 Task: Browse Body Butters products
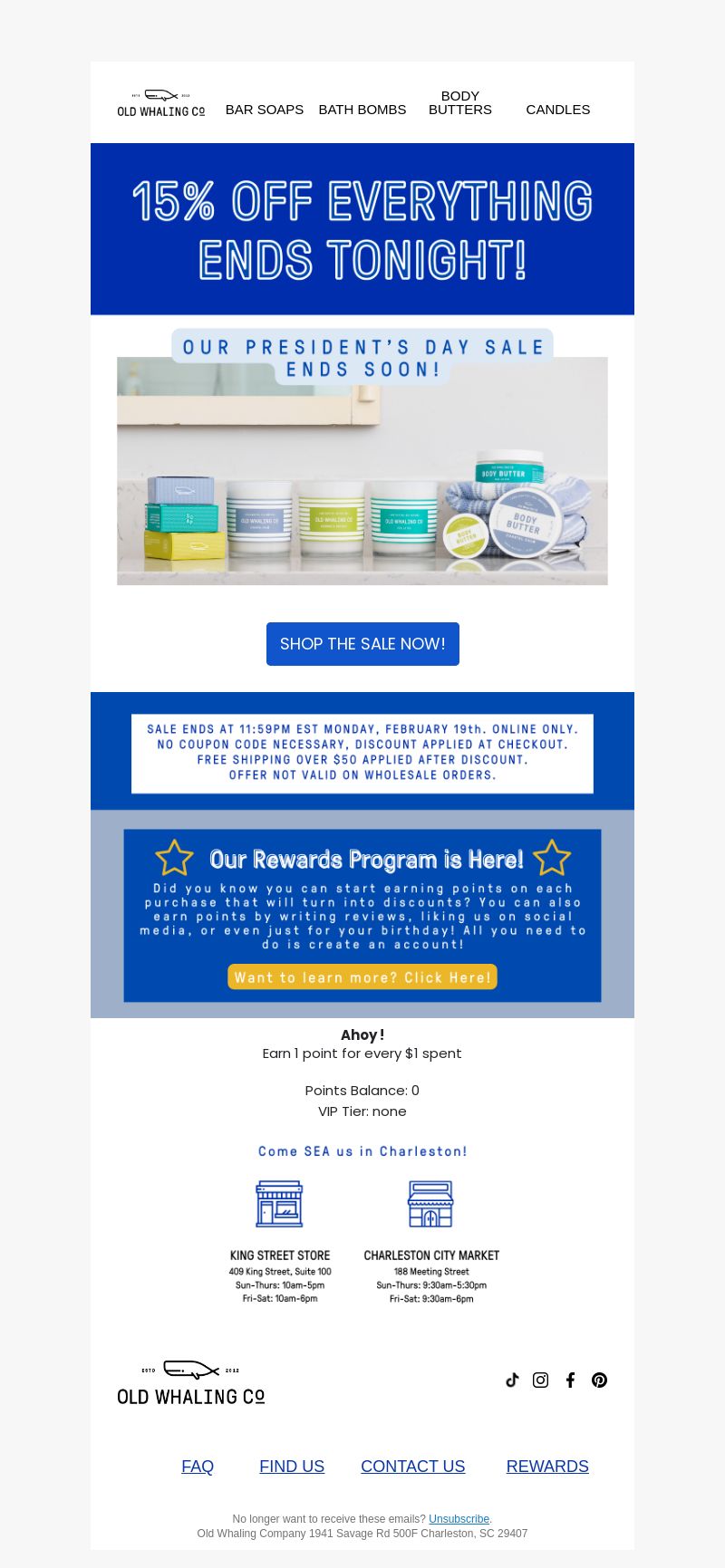tap(459, 102)
